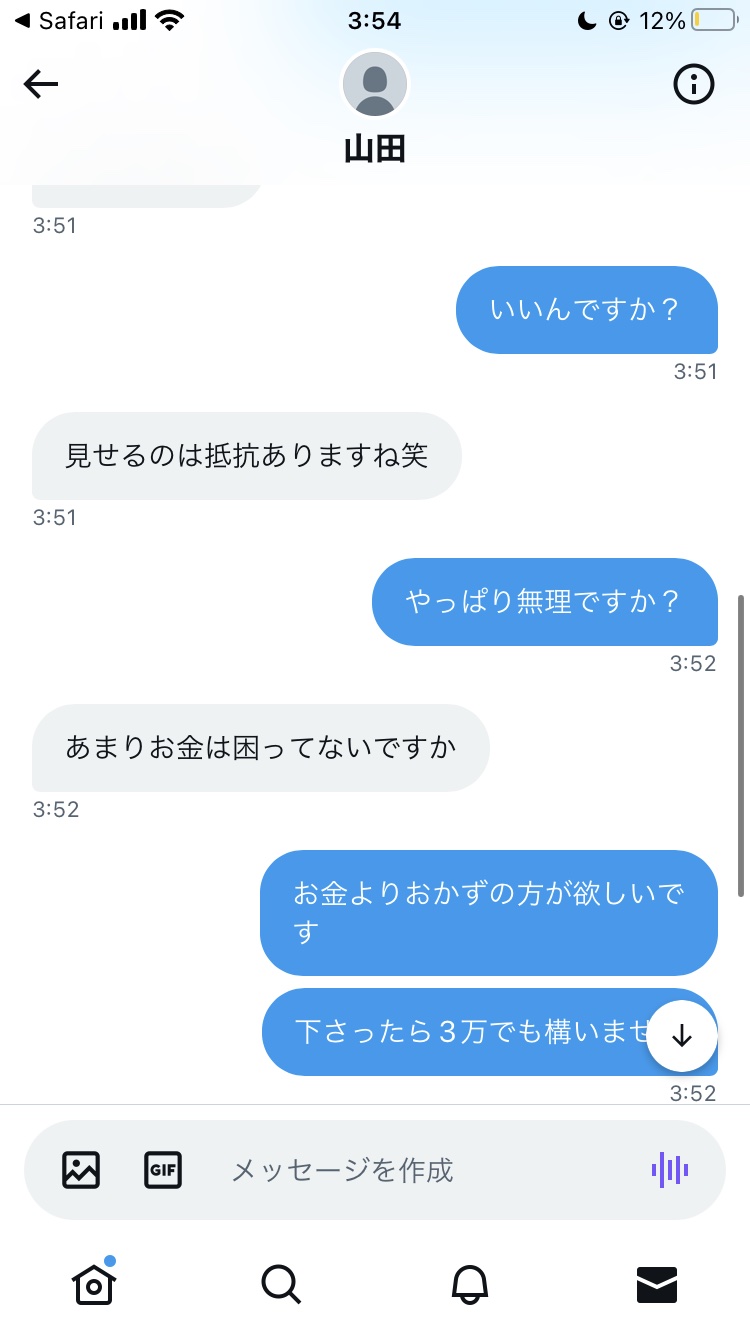This screenshot has width=750, height=1334.
Task: Open conversation info icon
Action: [x=694, y=85]
